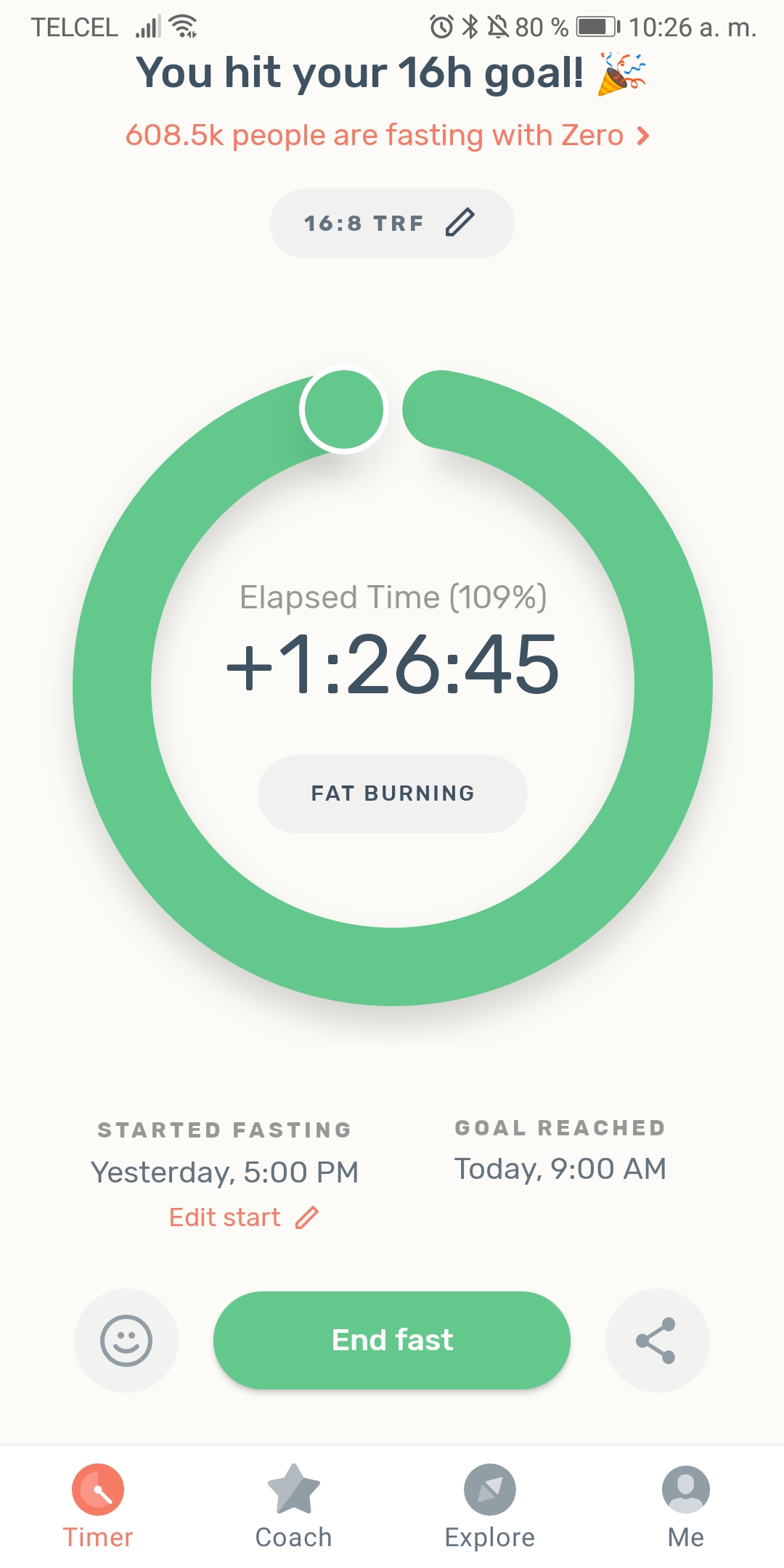Switch to the Coach tab
784x1568 pixels.
pos(293,1506)
